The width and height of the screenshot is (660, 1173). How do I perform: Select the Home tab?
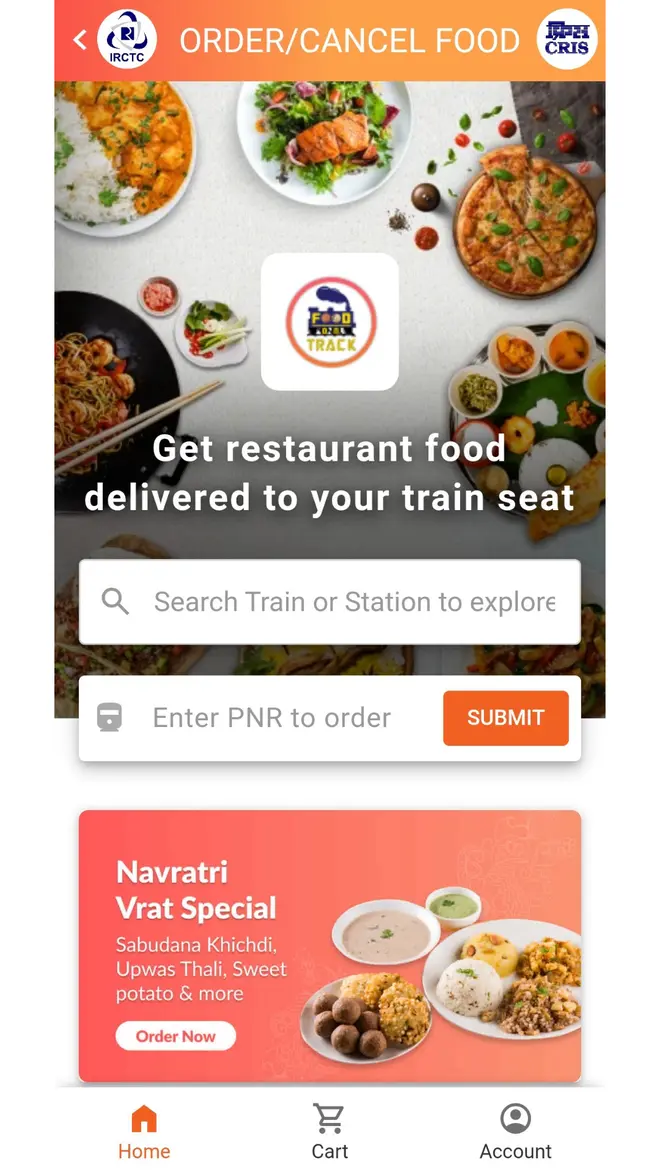[144, 1131]
